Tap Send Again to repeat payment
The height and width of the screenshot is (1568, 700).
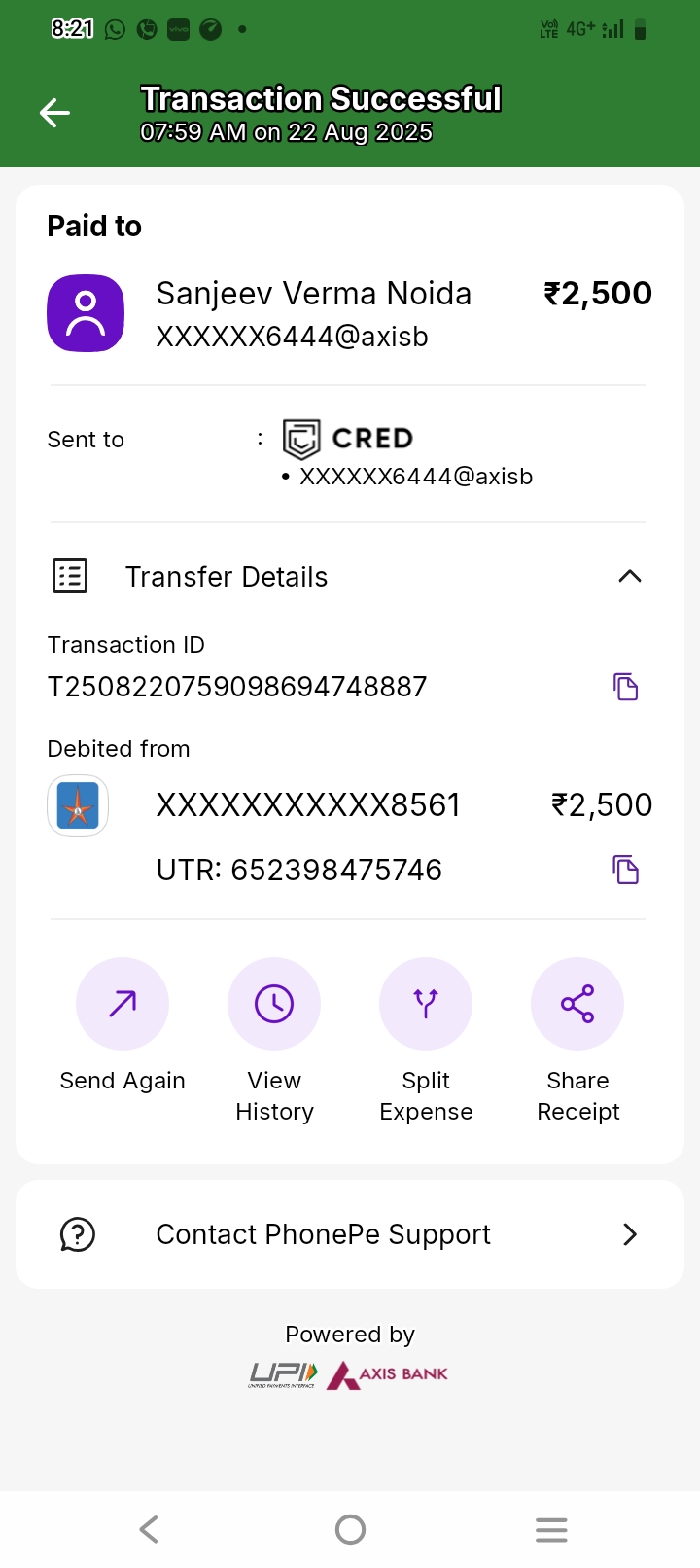[122, 1004]
